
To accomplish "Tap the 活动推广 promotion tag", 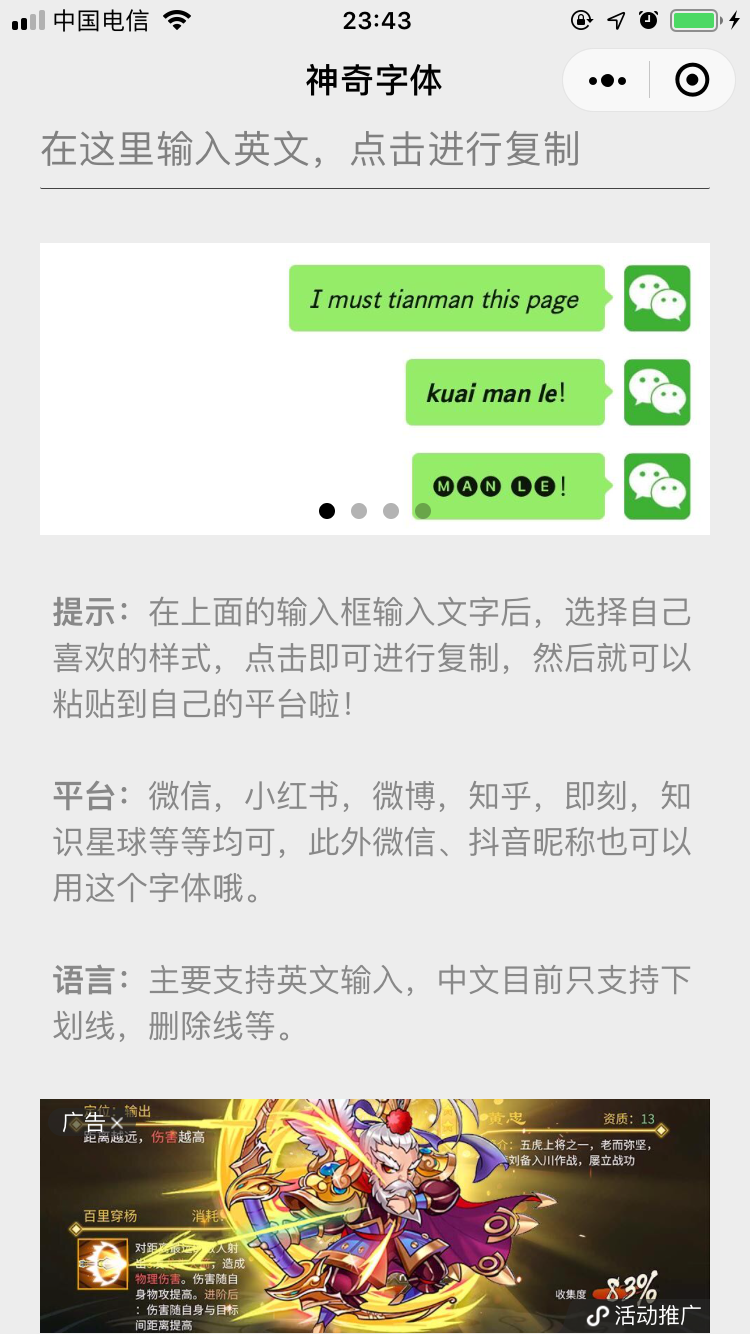I will [x=644, y=1315].
